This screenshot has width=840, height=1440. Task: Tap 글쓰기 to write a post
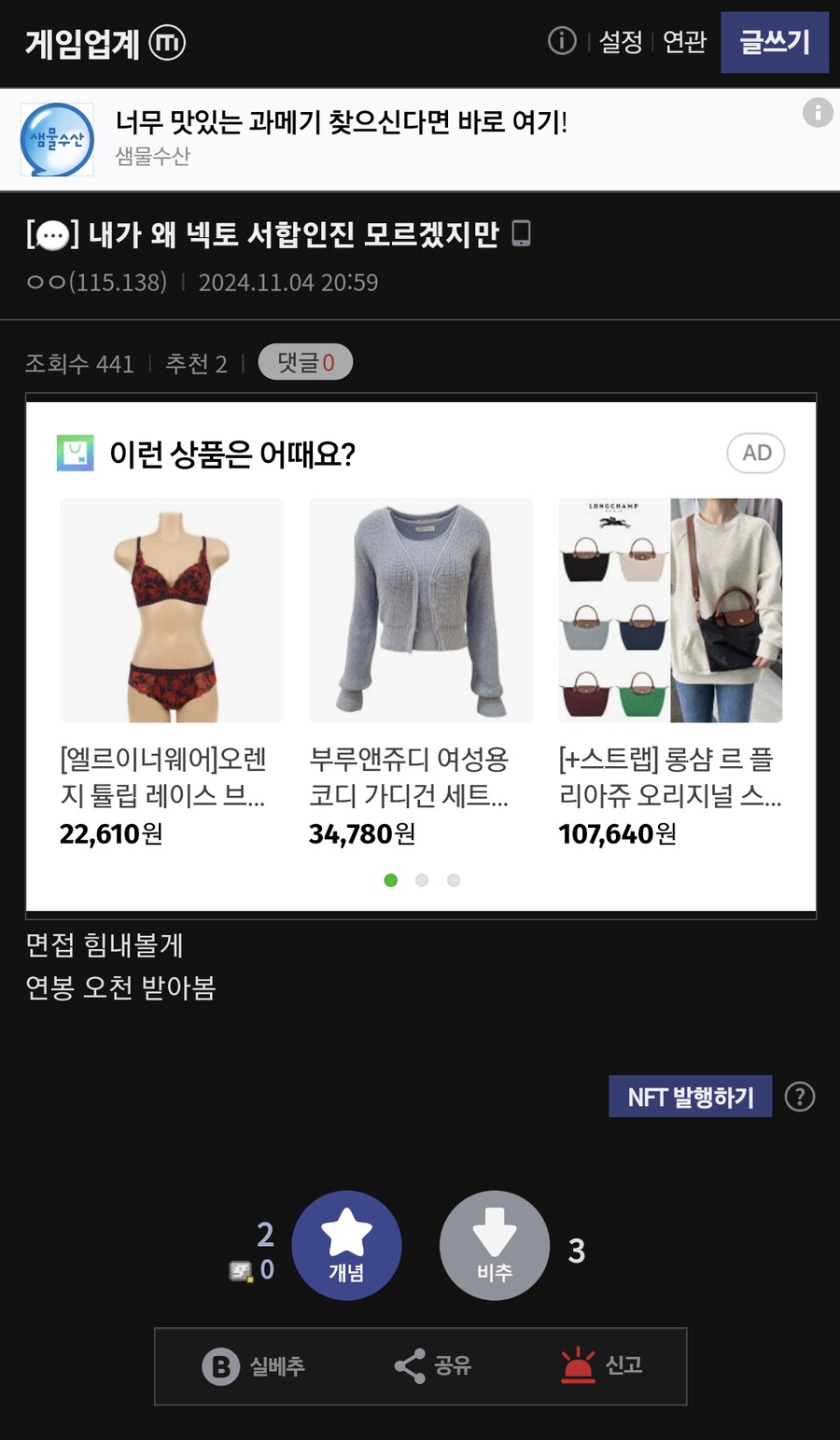(774, 42)
